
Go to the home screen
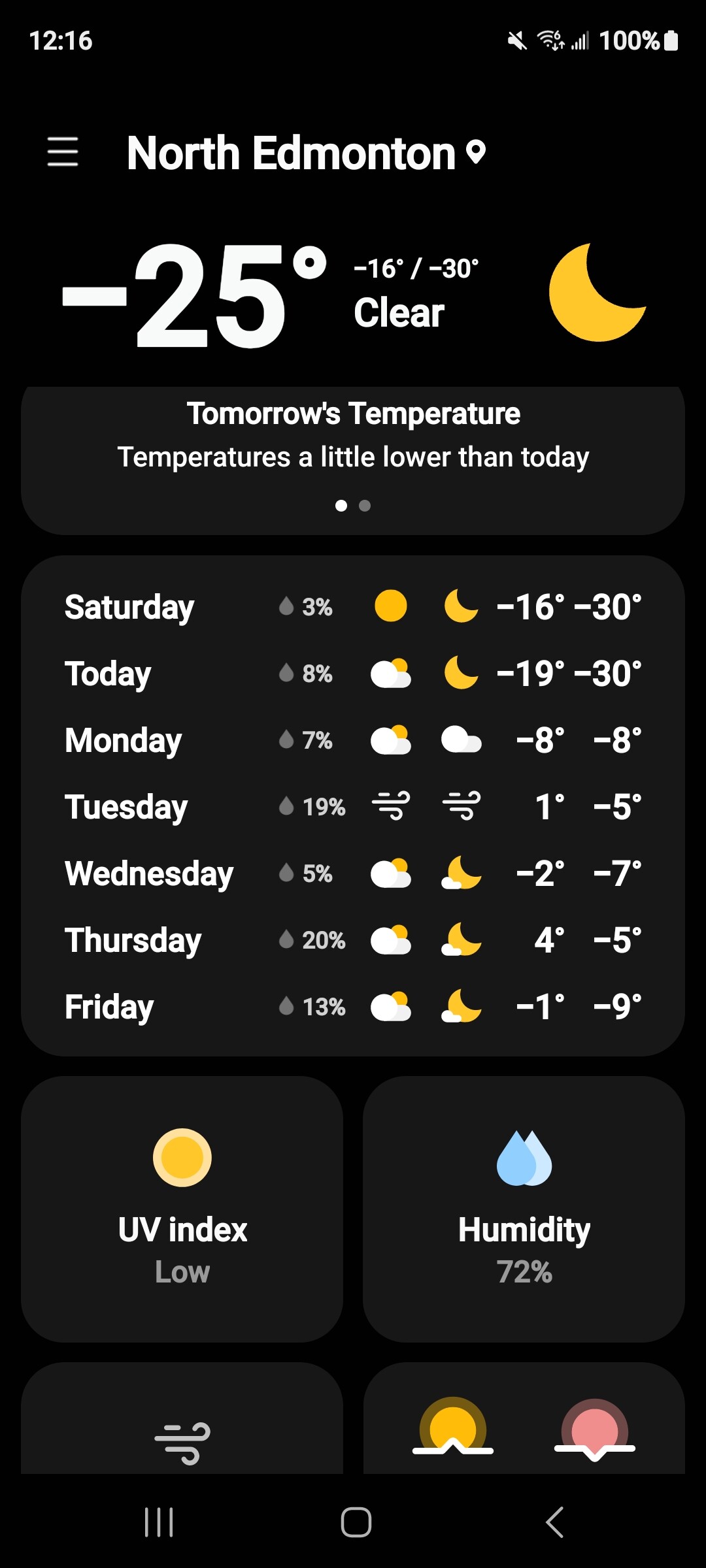click(356, 1522)
